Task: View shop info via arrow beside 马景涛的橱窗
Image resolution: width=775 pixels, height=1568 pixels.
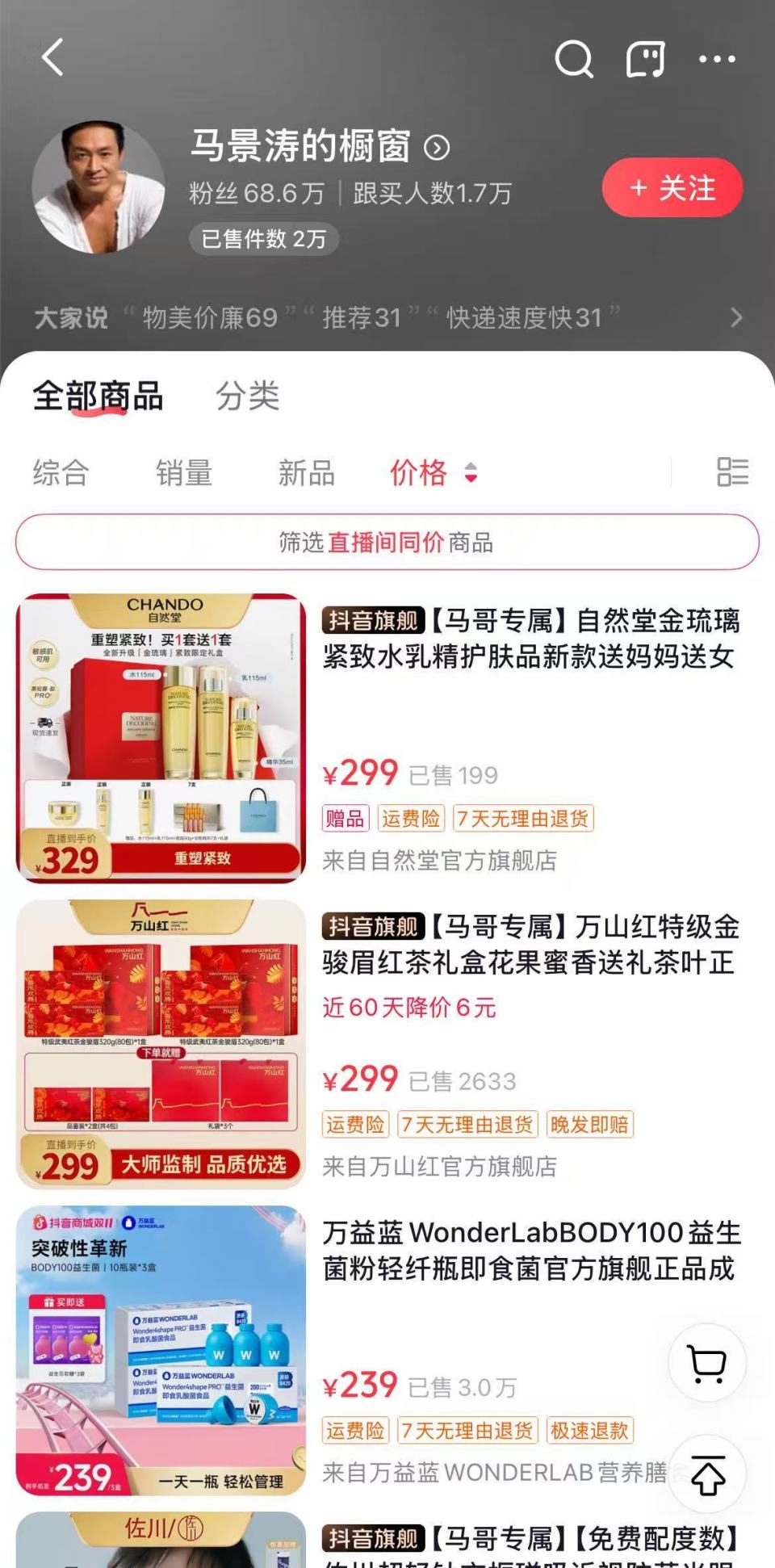Action: [437, 148]
